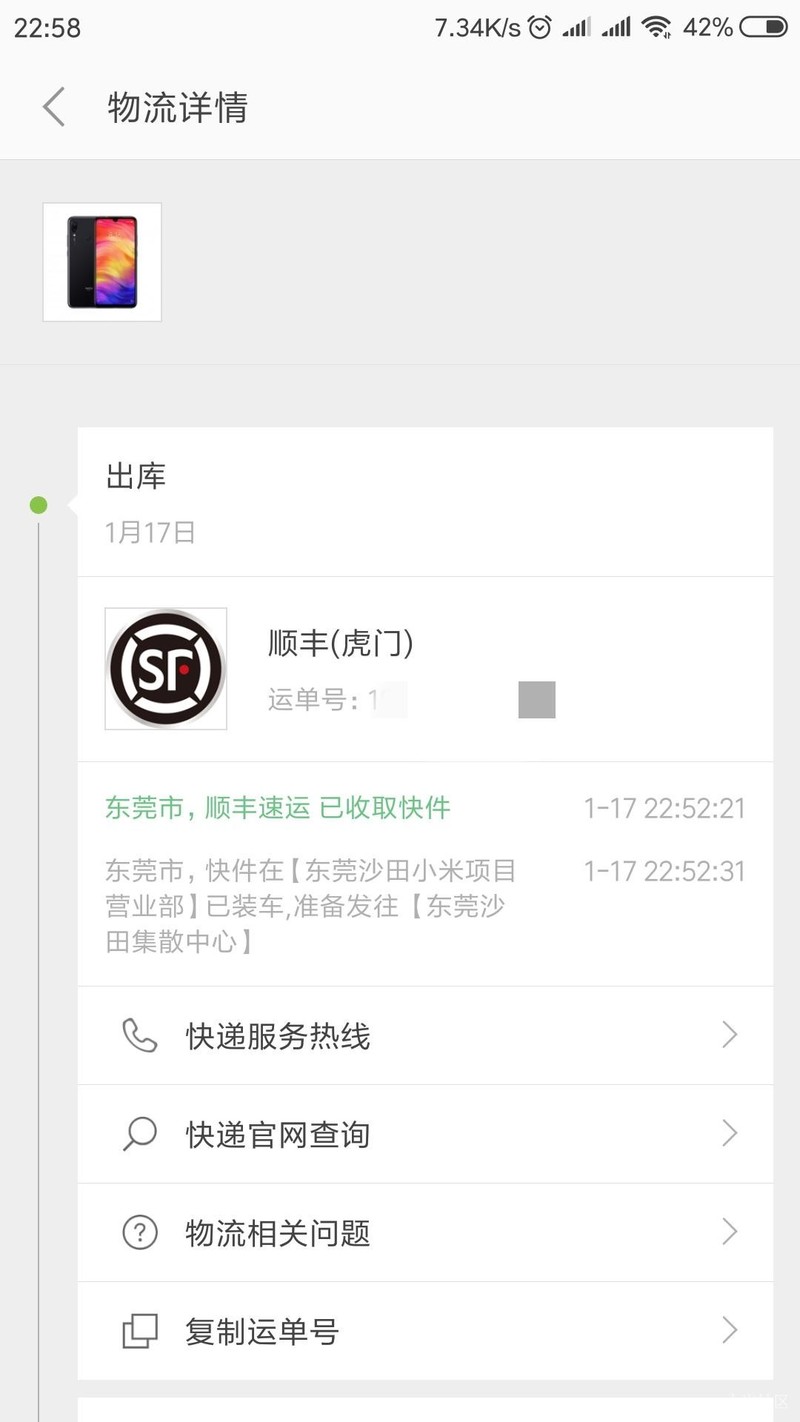800x1422 pixels.
Task: Tap 复制运单号 to copy tracking number
Action: pos(425,1331)
